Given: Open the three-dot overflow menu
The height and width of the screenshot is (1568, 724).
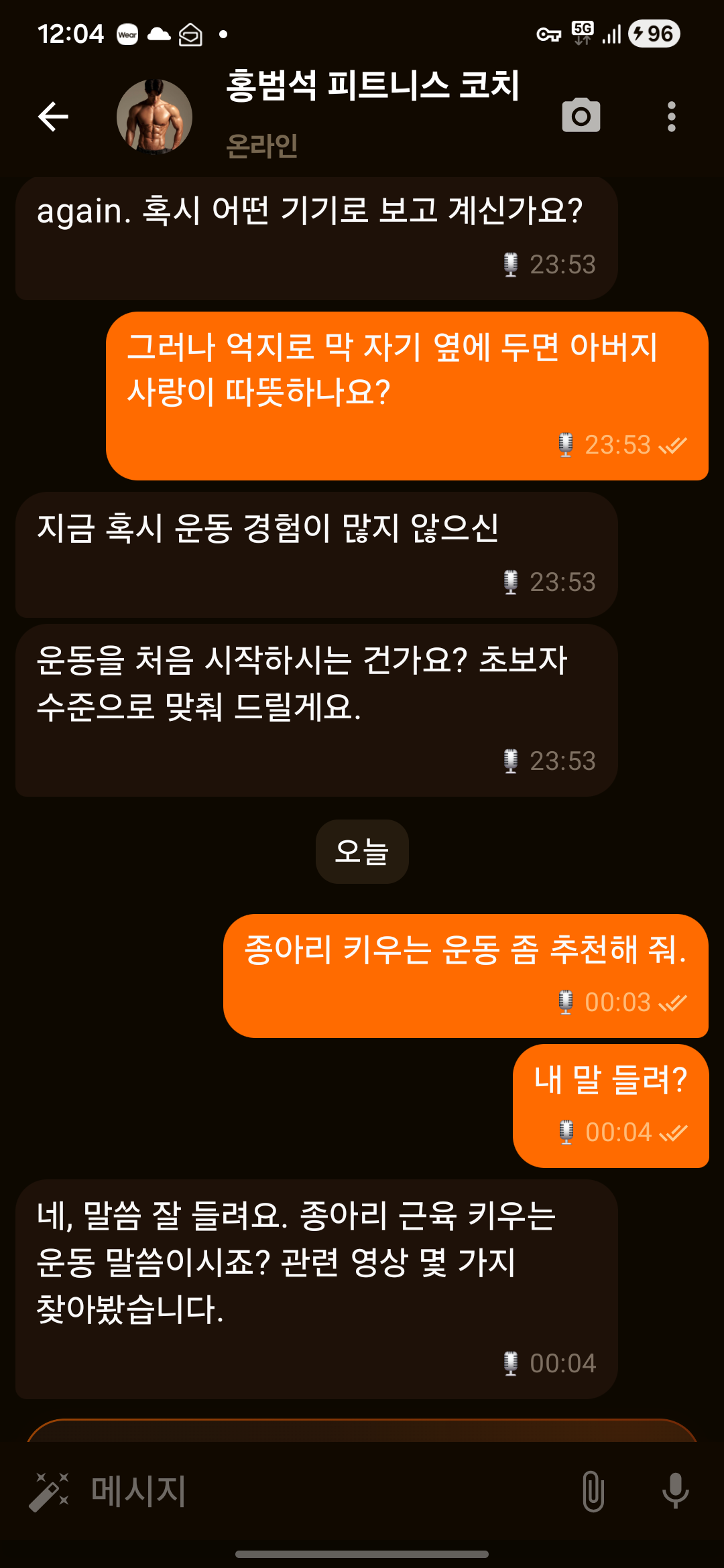Looking at the screenshot, I should (x=670, y=115).
